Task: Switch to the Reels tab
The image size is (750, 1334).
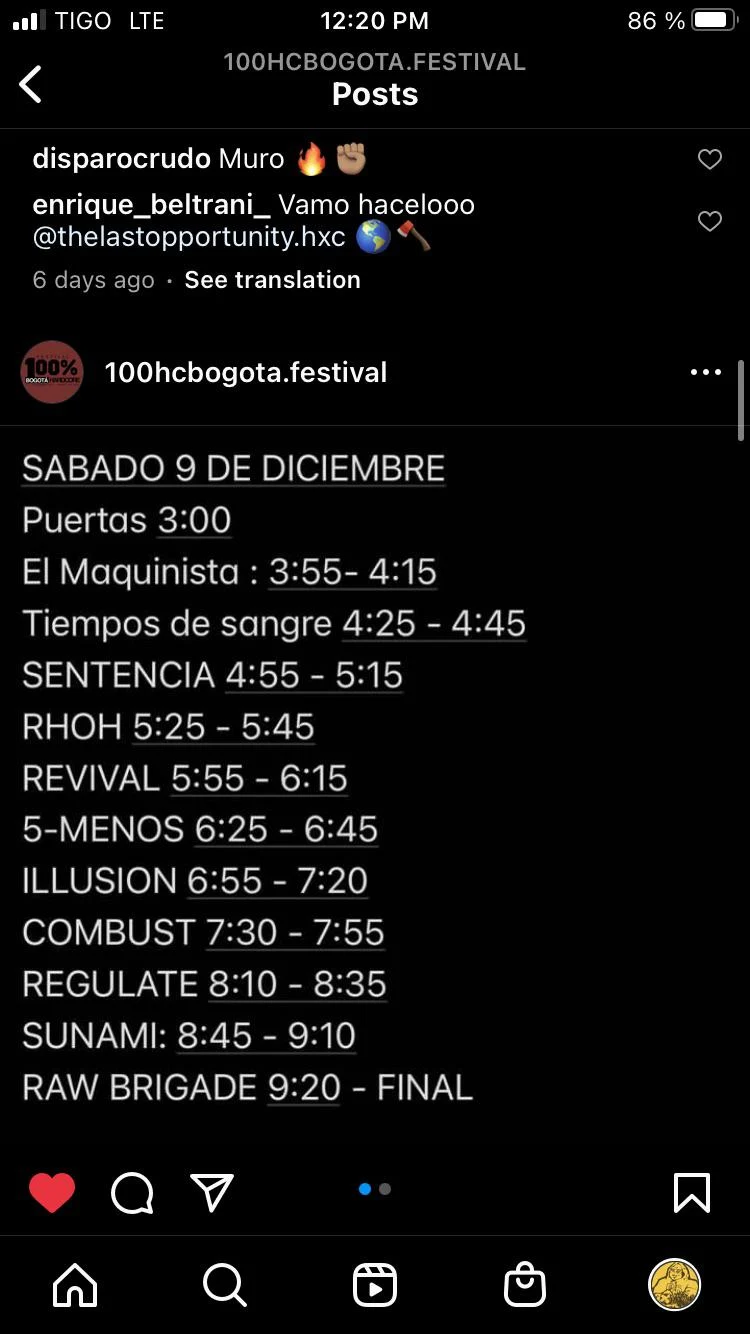Action: [x=375, y=1285]
